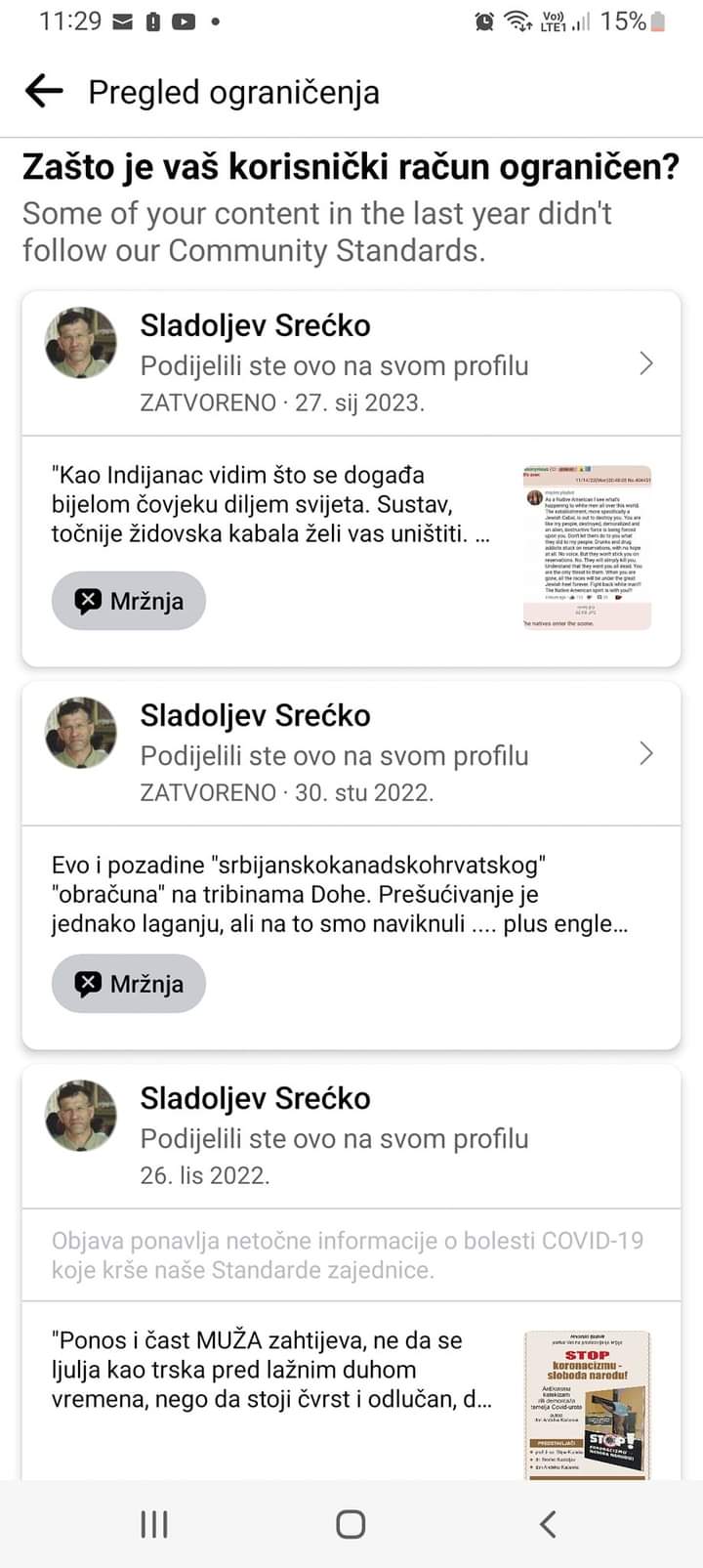Go to the phone home screen
Viewport: 703px width, 1568px height.
(351, 1524)
